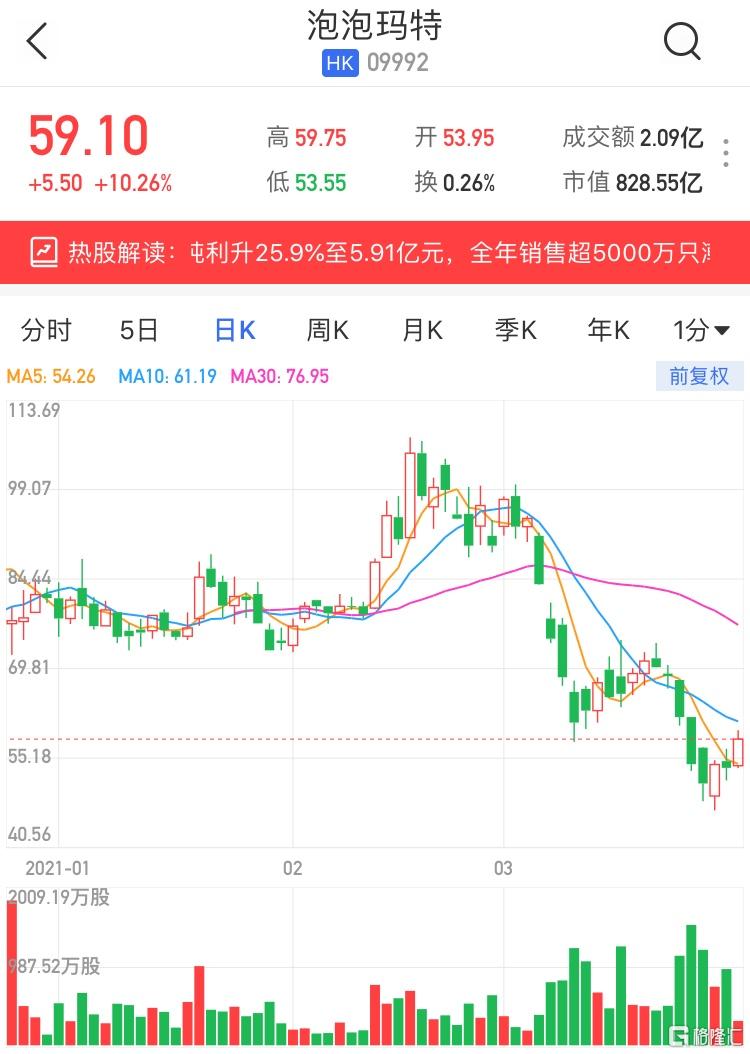Expand the 1分 interval dropdown
This screenshot has height=1054, width=750.
701,330
